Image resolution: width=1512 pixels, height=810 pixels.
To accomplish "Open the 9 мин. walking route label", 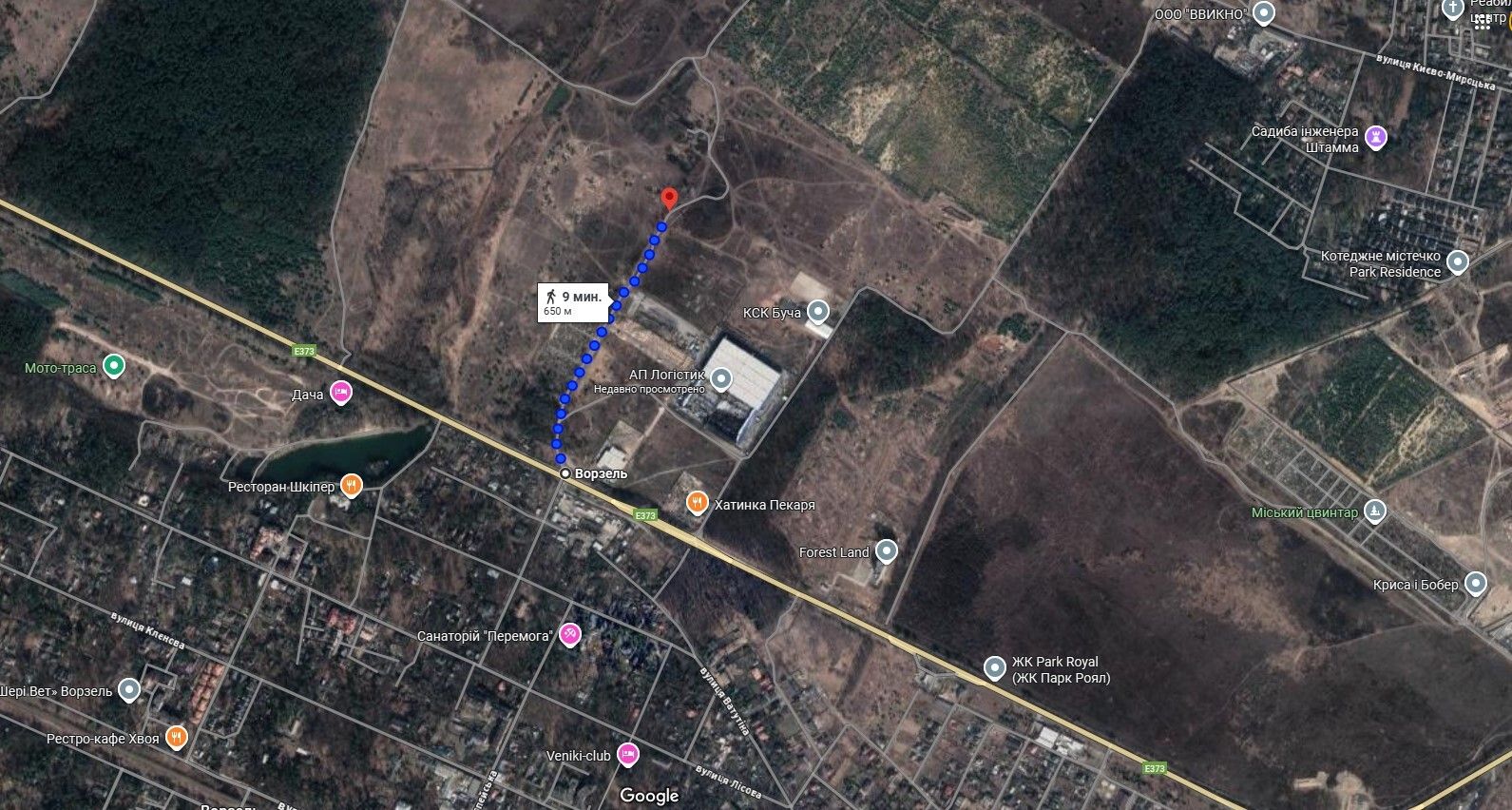I will pos(572,302).
